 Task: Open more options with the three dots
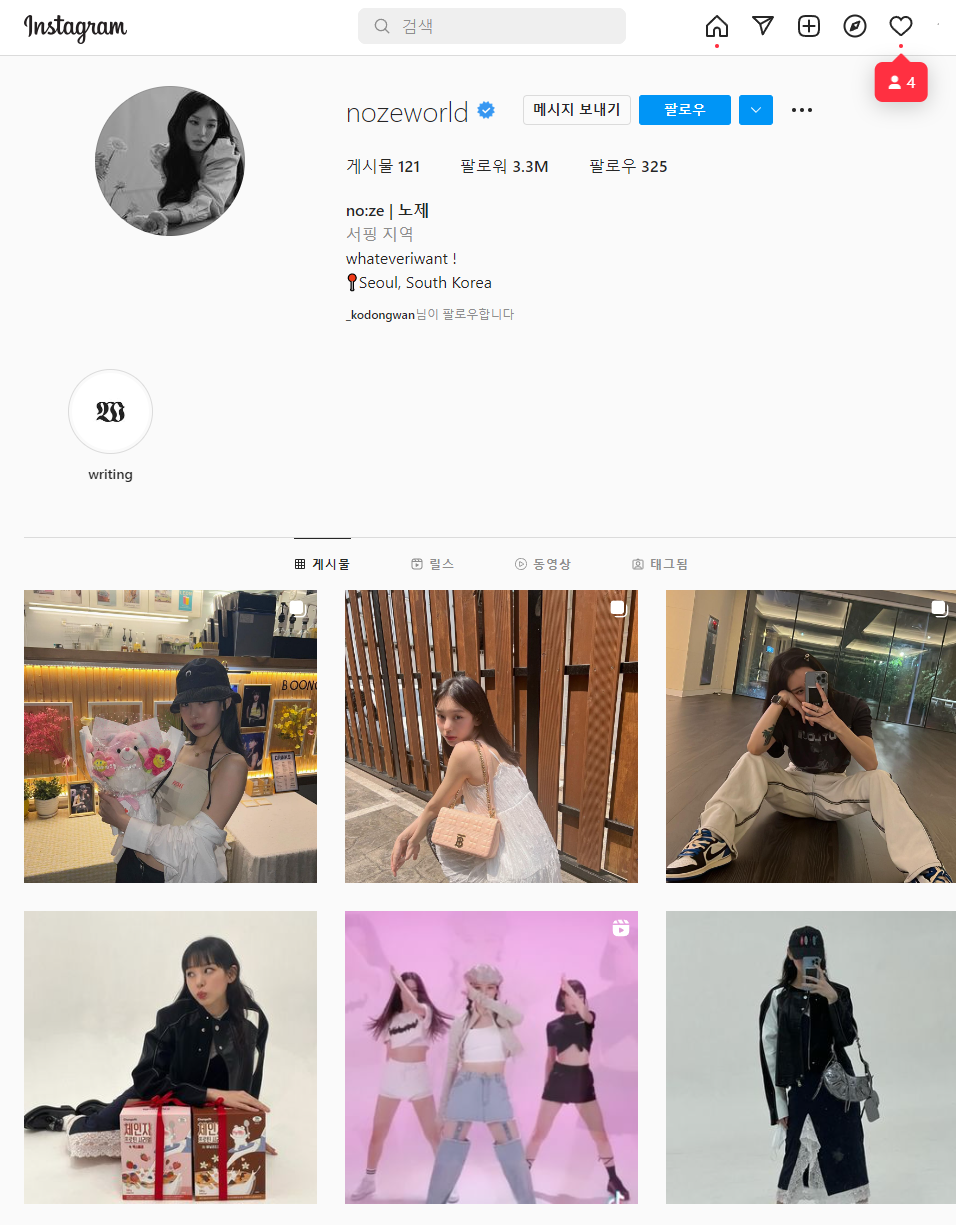click(x=801, y=110)
